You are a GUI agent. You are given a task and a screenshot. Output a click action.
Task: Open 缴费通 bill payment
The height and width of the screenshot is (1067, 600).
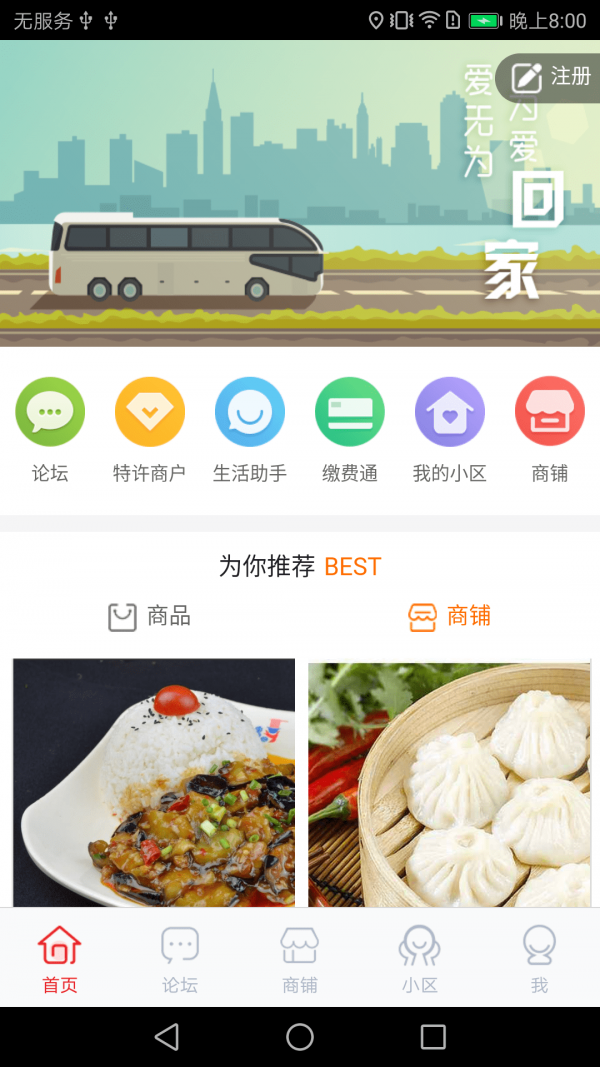pyautogui.click(x=350, y=430)
